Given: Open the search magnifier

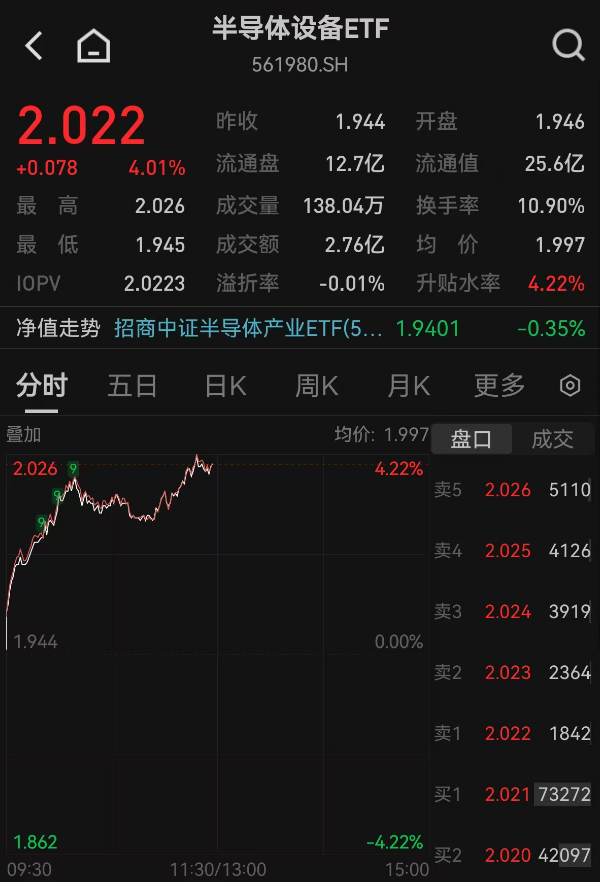Looking at the screenshot, I should [x=568, y=46].
